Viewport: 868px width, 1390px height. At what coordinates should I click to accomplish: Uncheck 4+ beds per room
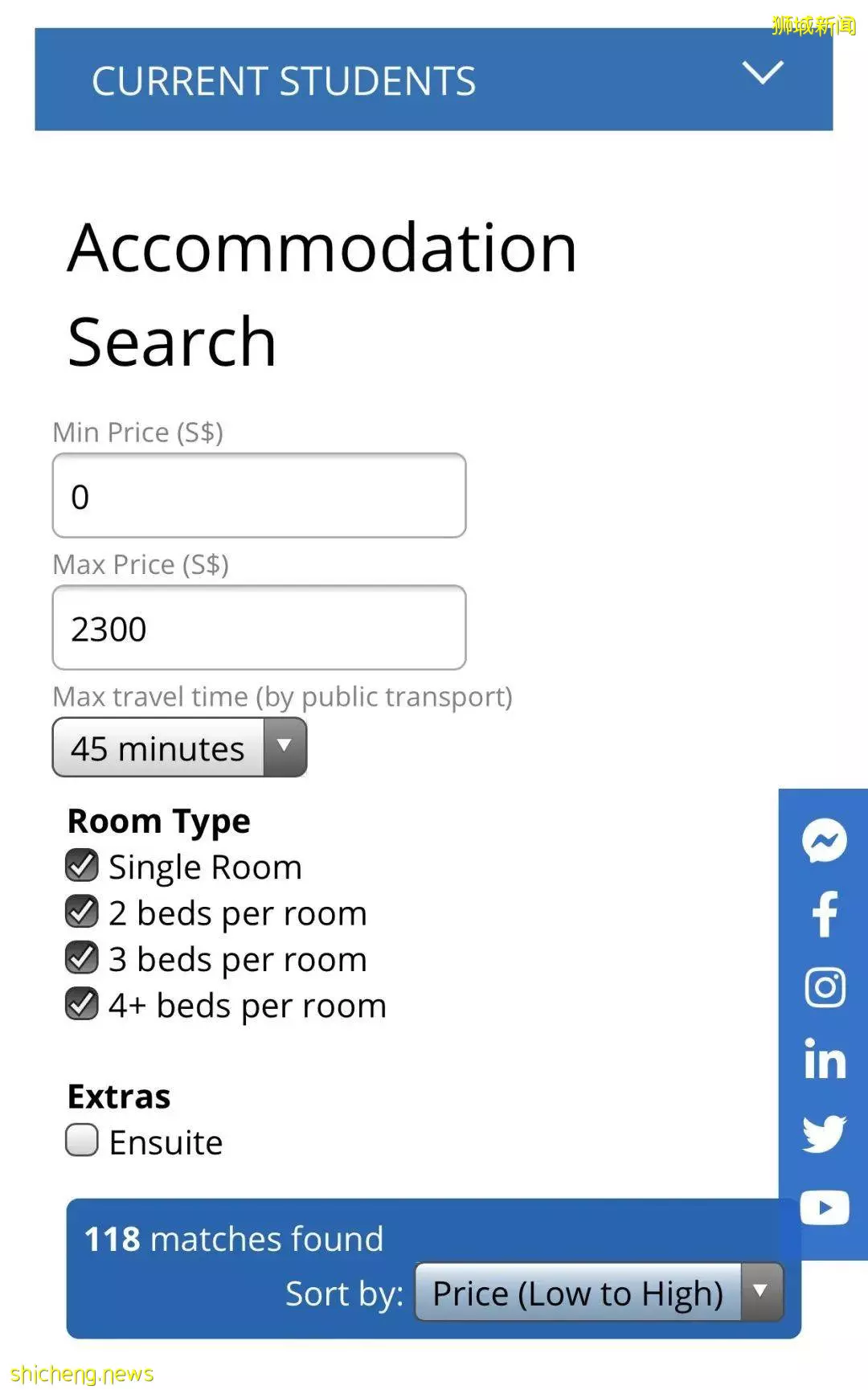pos(82,1003)
